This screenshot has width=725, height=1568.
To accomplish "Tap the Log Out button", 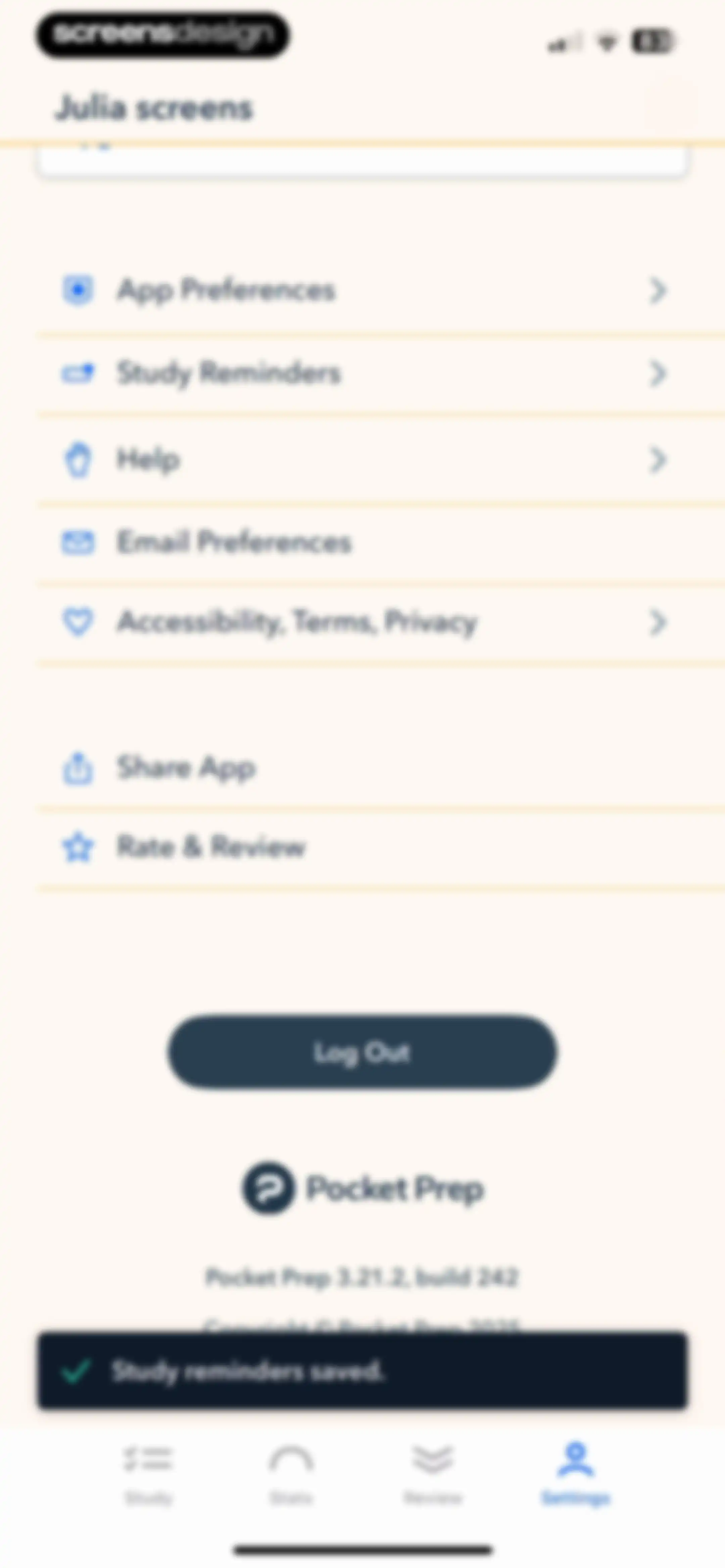I will (x=362, y=1052).
